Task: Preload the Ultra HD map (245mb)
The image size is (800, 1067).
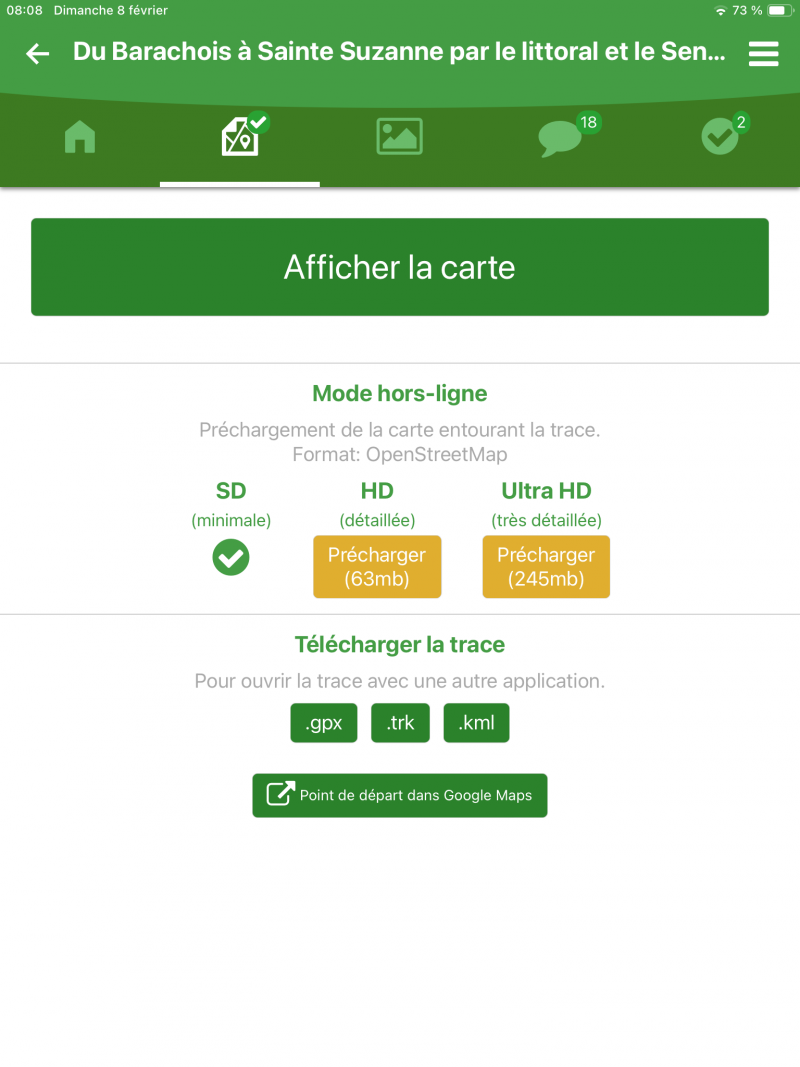Action: (546, 567)
